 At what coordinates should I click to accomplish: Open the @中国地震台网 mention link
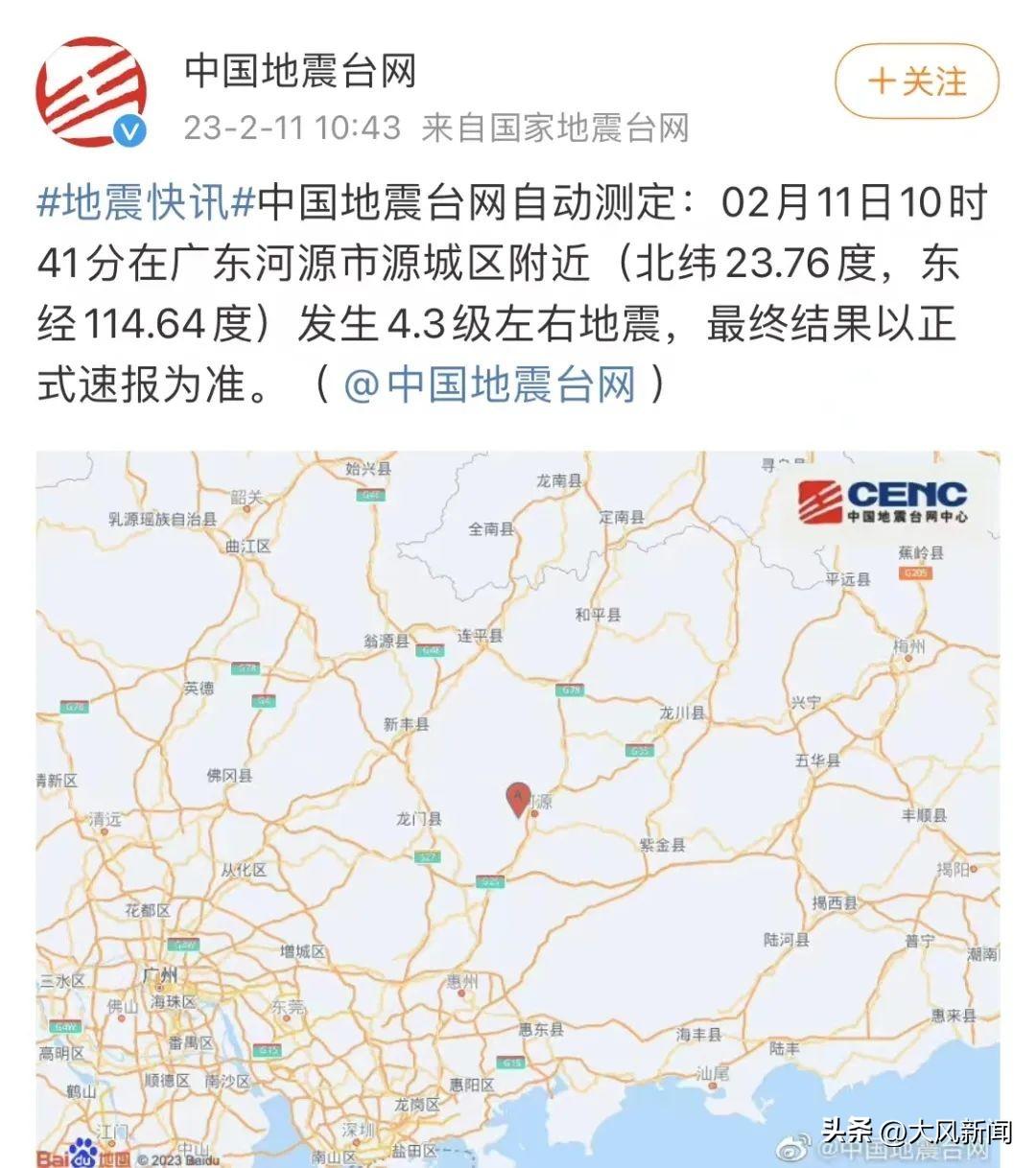click(489, 385)
